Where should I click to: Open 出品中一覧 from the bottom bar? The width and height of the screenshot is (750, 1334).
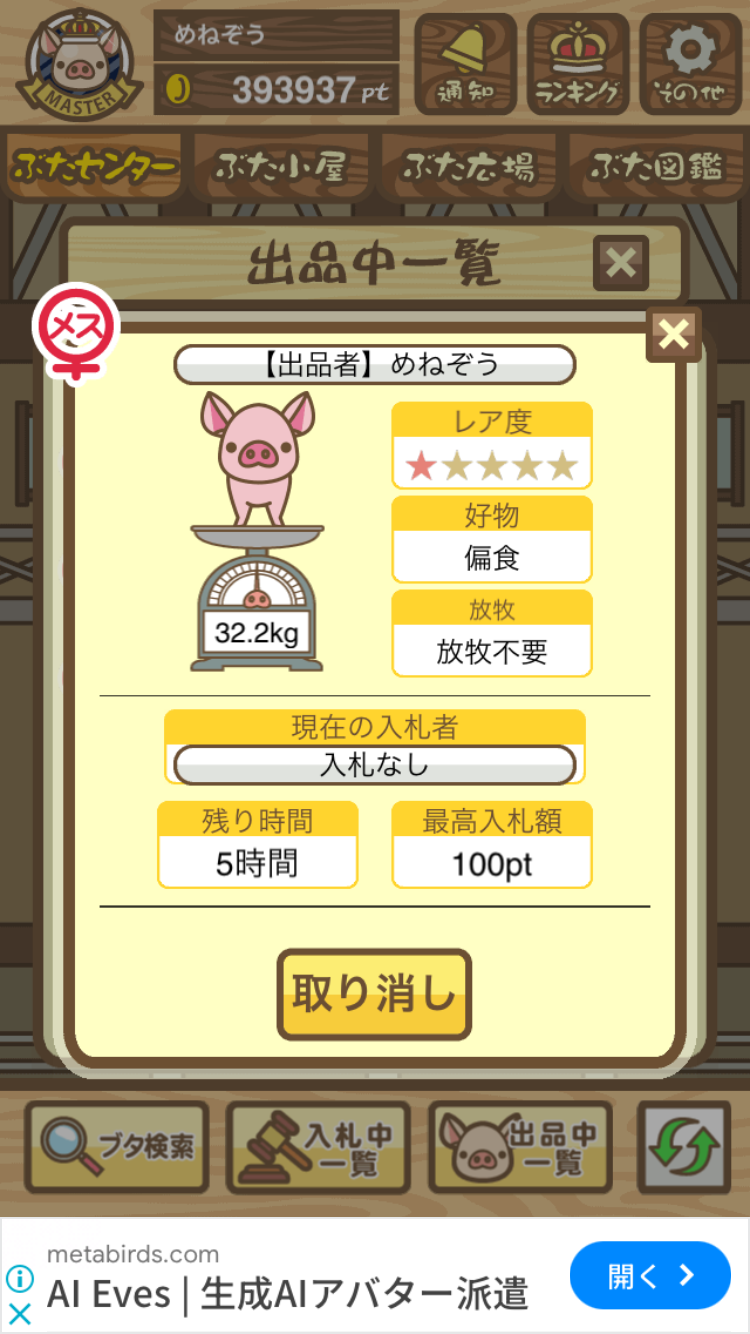click(521, 1147)
